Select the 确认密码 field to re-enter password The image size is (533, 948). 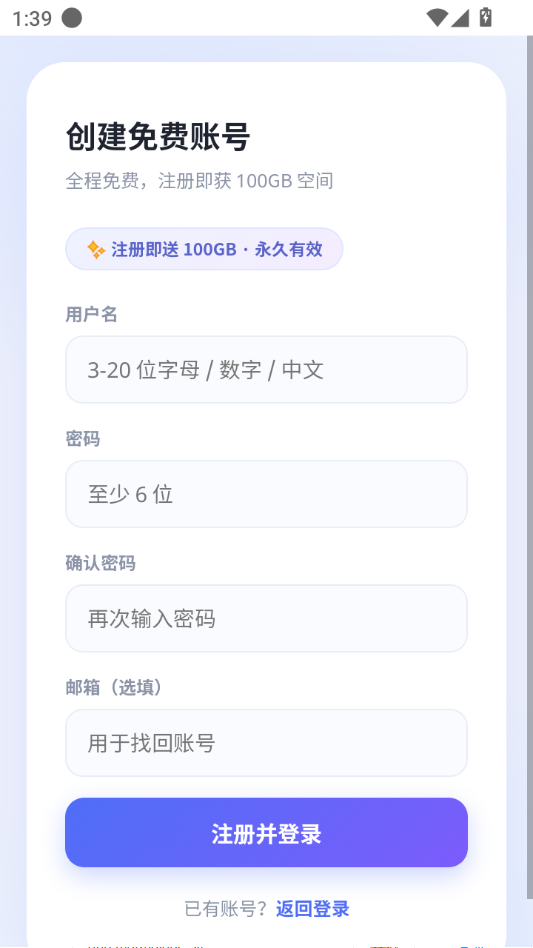click(266, 618)
